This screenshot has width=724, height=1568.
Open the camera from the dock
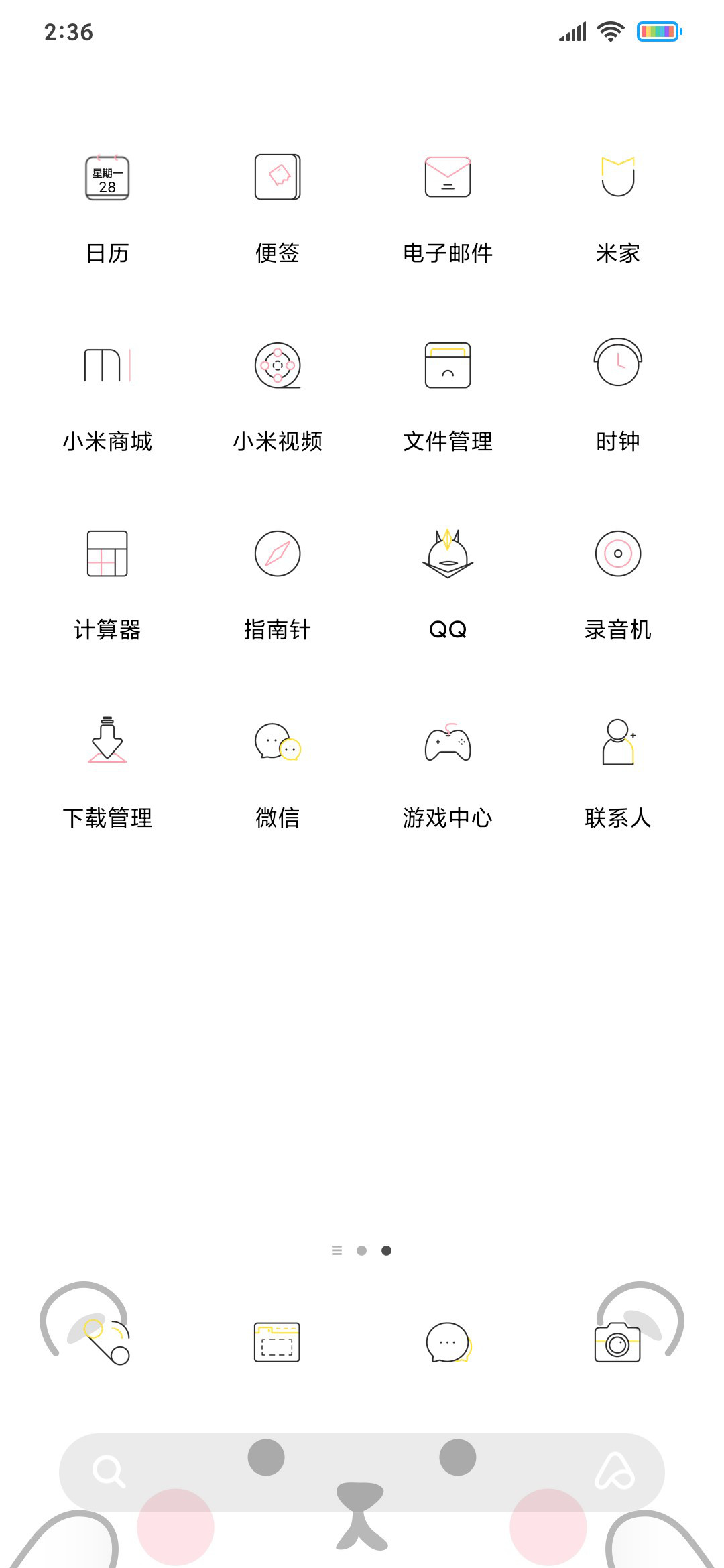point(617,1342)
